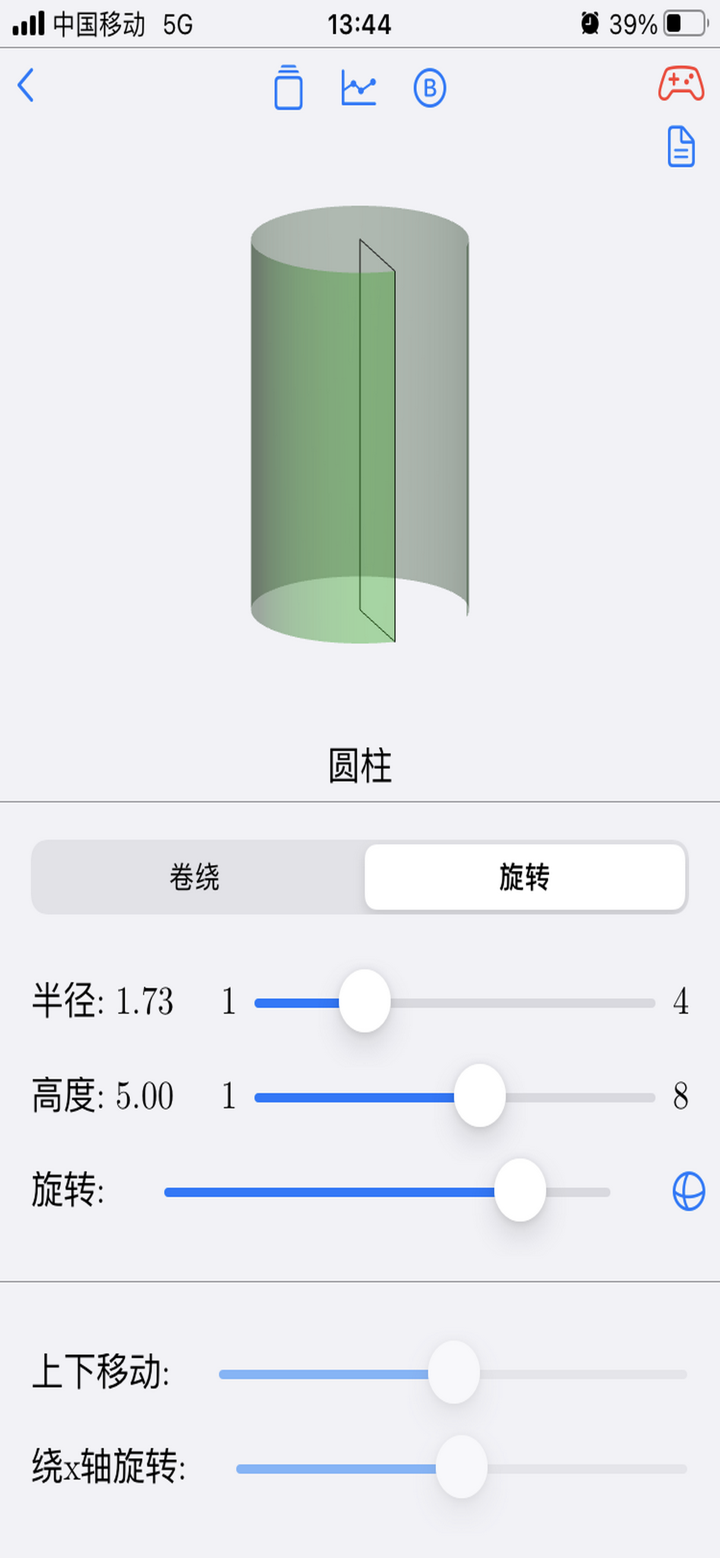
Task: Open the line chart icon at top
Action: coord(358,87)
